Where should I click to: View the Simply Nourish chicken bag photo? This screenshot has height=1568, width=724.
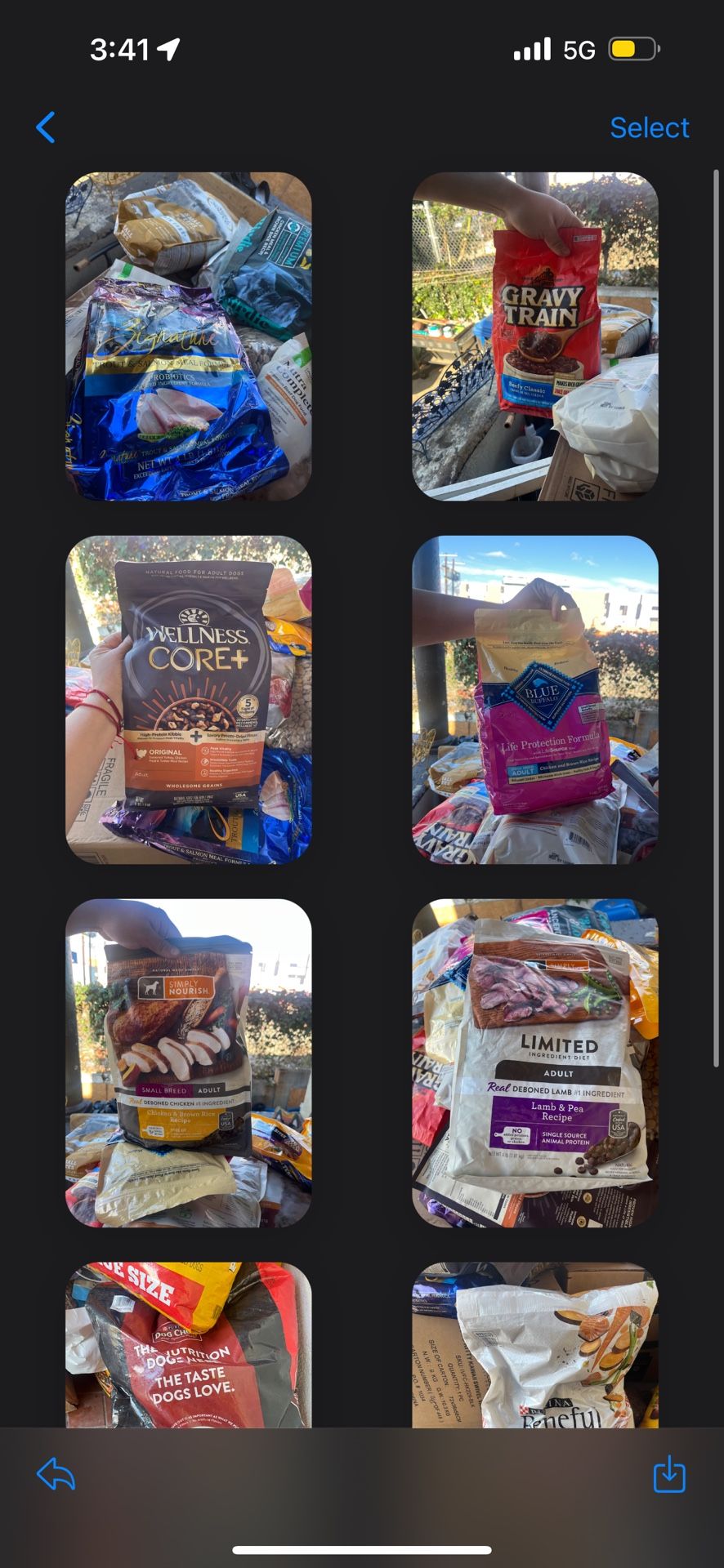click(189, 1062)
